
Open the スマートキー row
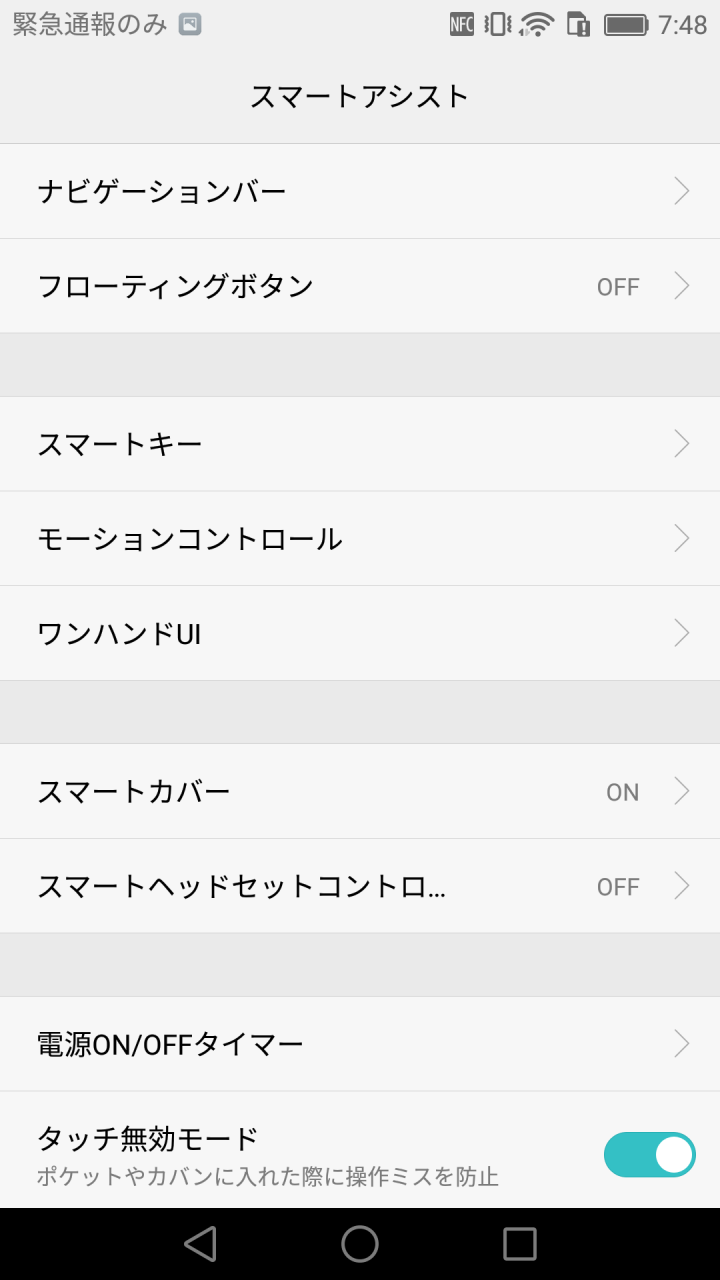[360, 444]
